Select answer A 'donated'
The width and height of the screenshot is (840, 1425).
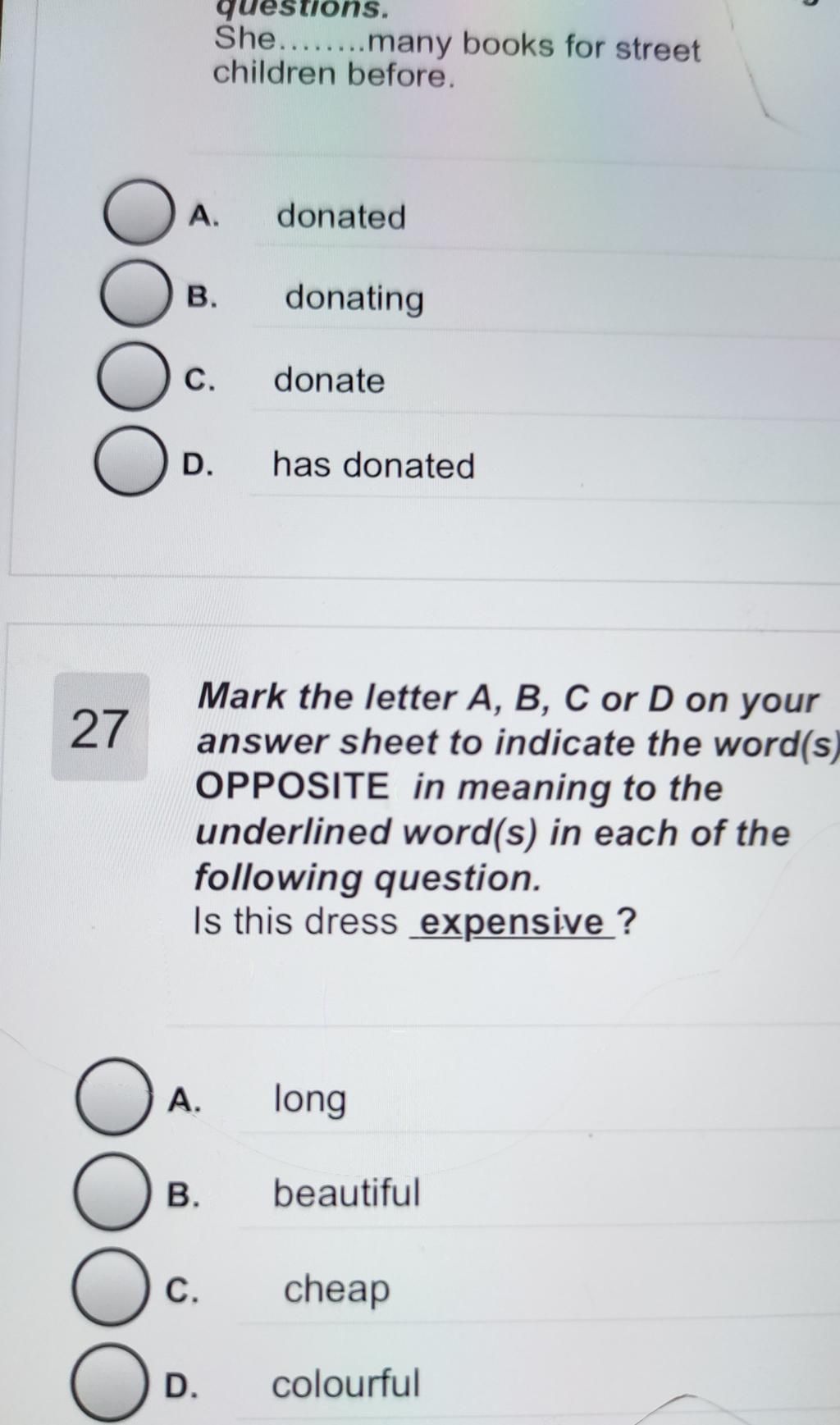(137, 212)
